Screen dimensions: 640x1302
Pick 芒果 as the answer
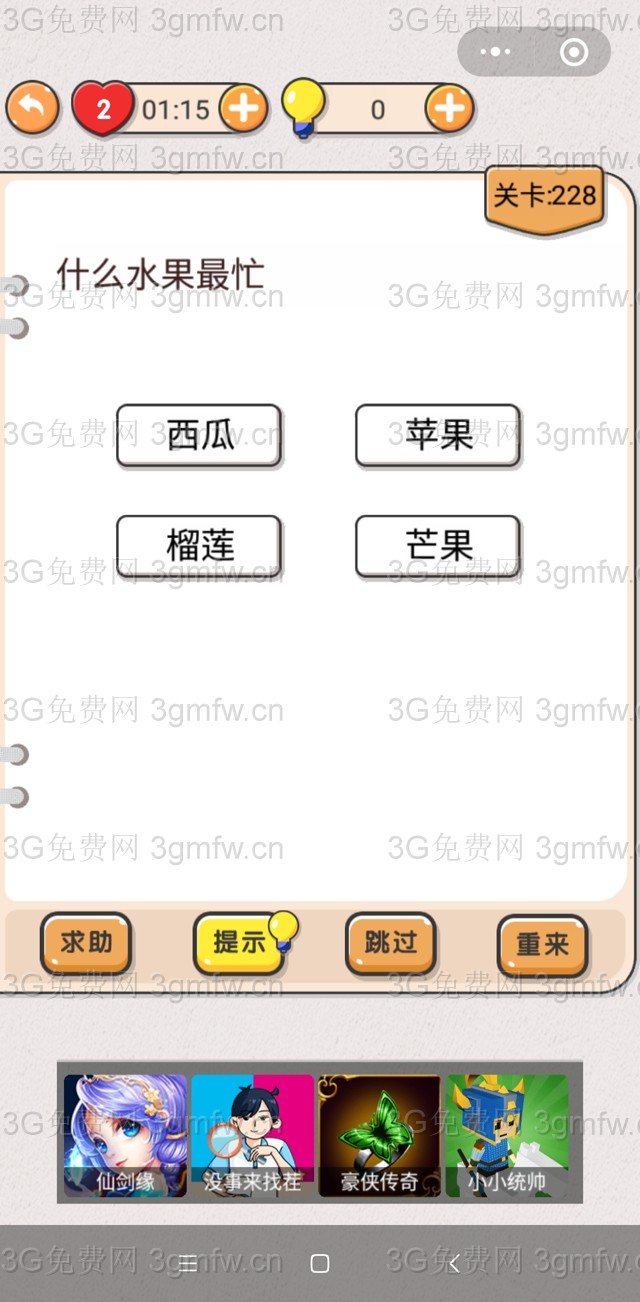coord(438,546)
